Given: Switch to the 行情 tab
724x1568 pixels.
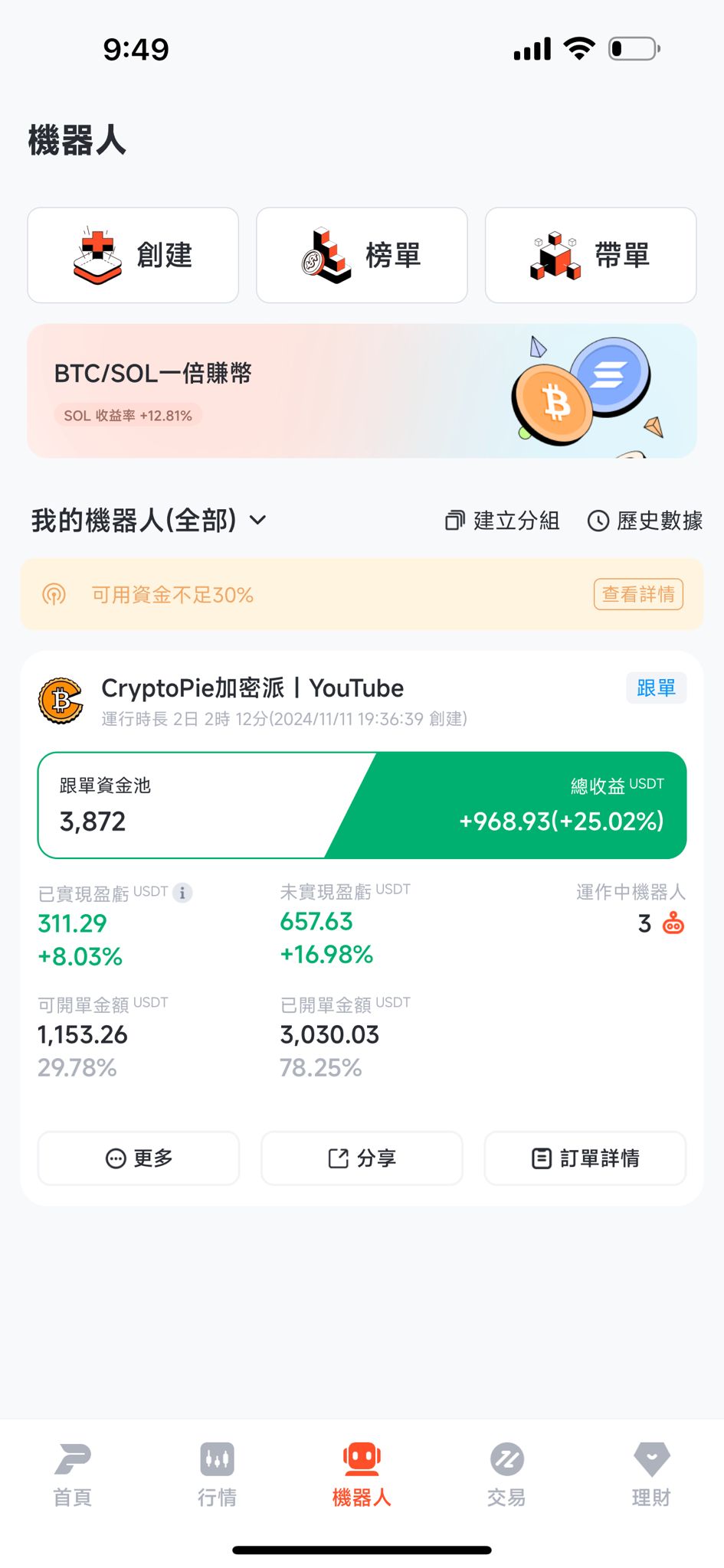Looking at the screenshot, I should (217, 1475).
